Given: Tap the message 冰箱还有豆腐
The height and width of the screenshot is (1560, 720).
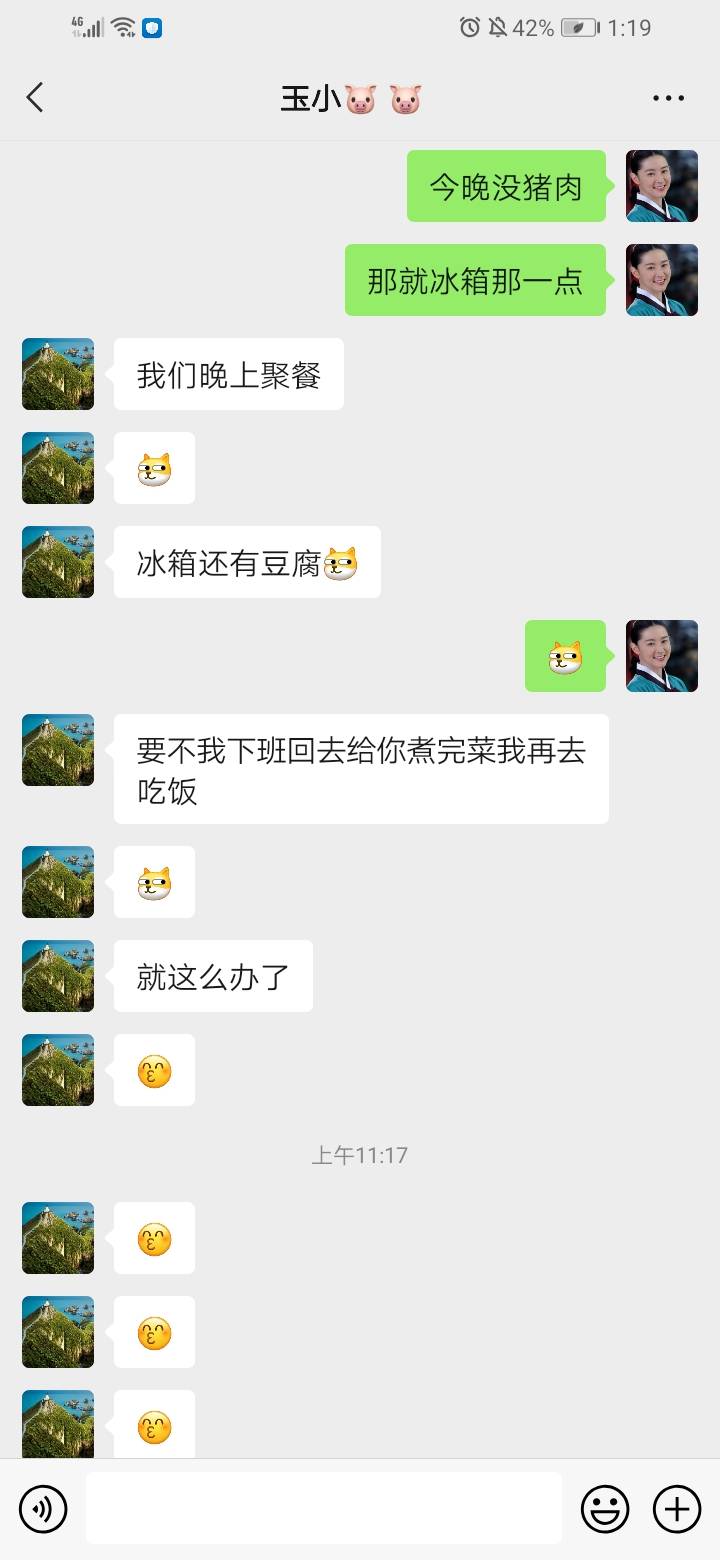Looking at the screenshot, I should click(246, 562).
